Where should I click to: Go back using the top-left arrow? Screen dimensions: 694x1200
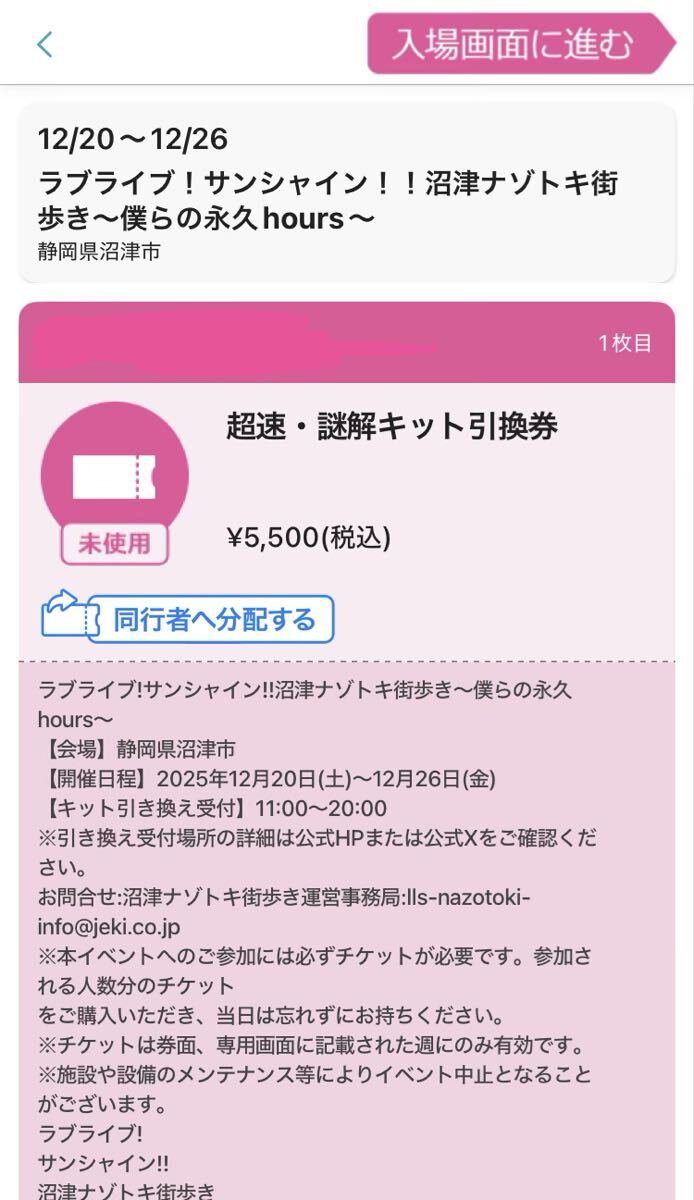tap(44, 44)
